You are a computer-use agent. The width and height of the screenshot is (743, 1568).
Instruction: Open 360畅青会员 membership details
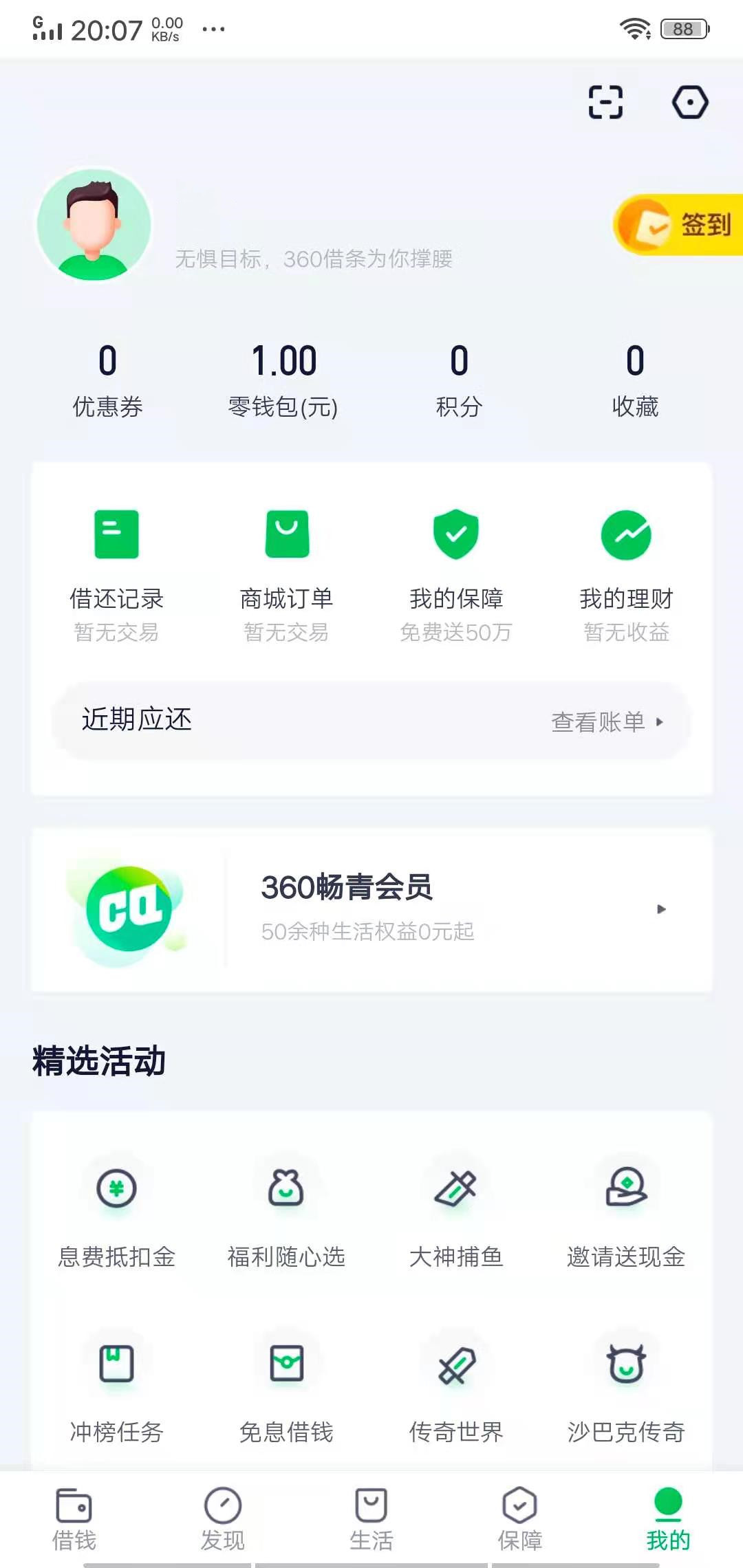tap(371, 908)
